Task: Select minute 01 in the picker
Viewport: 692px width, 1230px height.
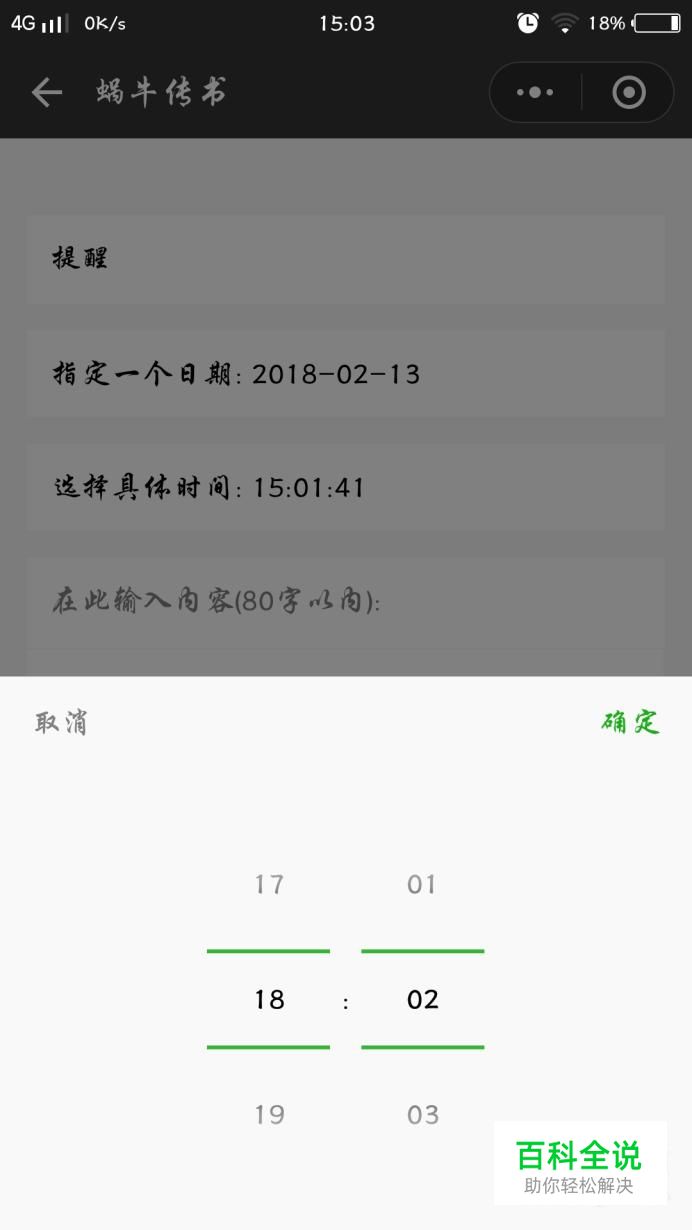Action: pyautogui.click(x=422, y=884)
